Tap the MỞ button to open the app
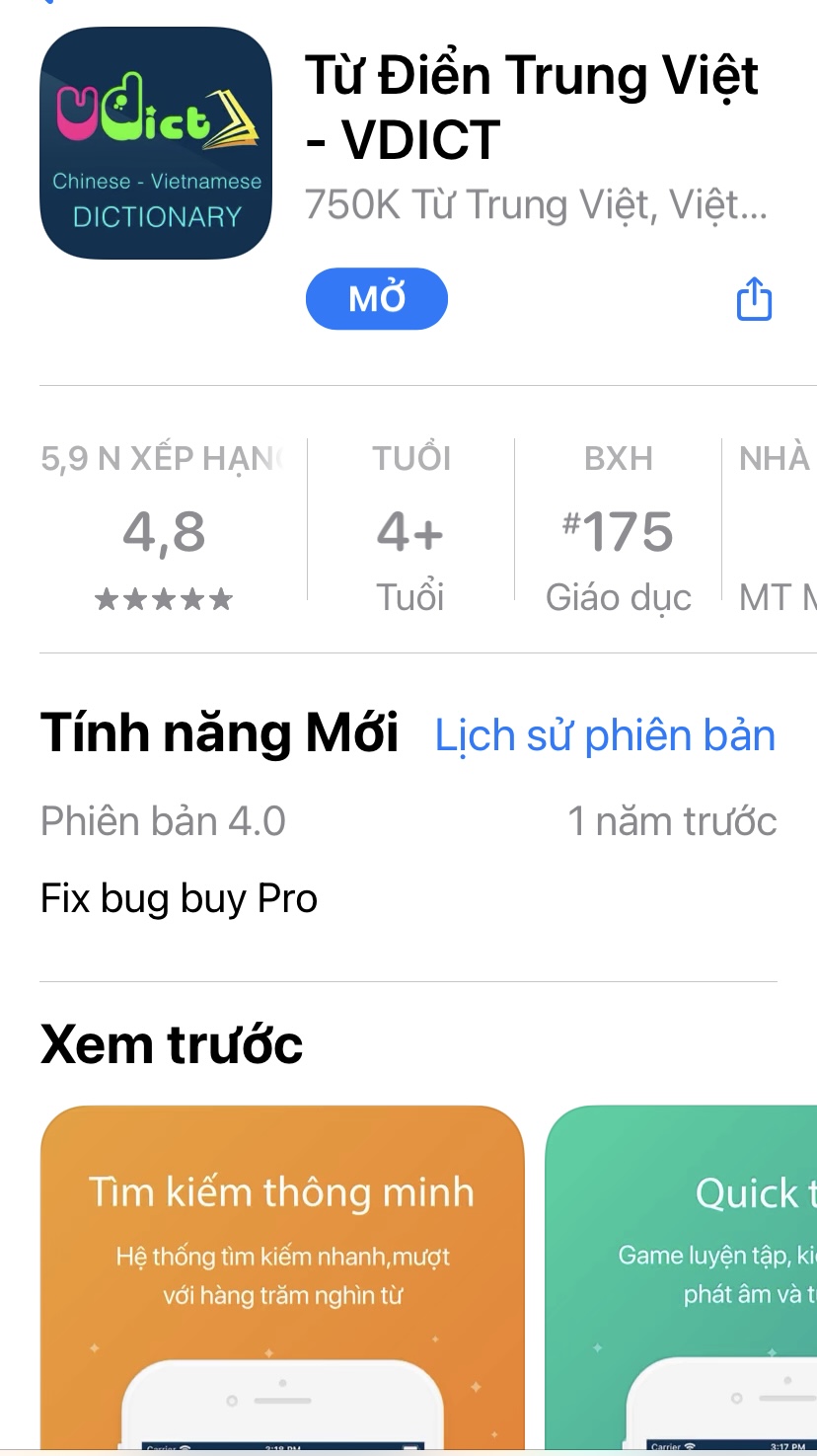Screen dimensions: 817x1456 pyautogui.click(x=376, y=298)
